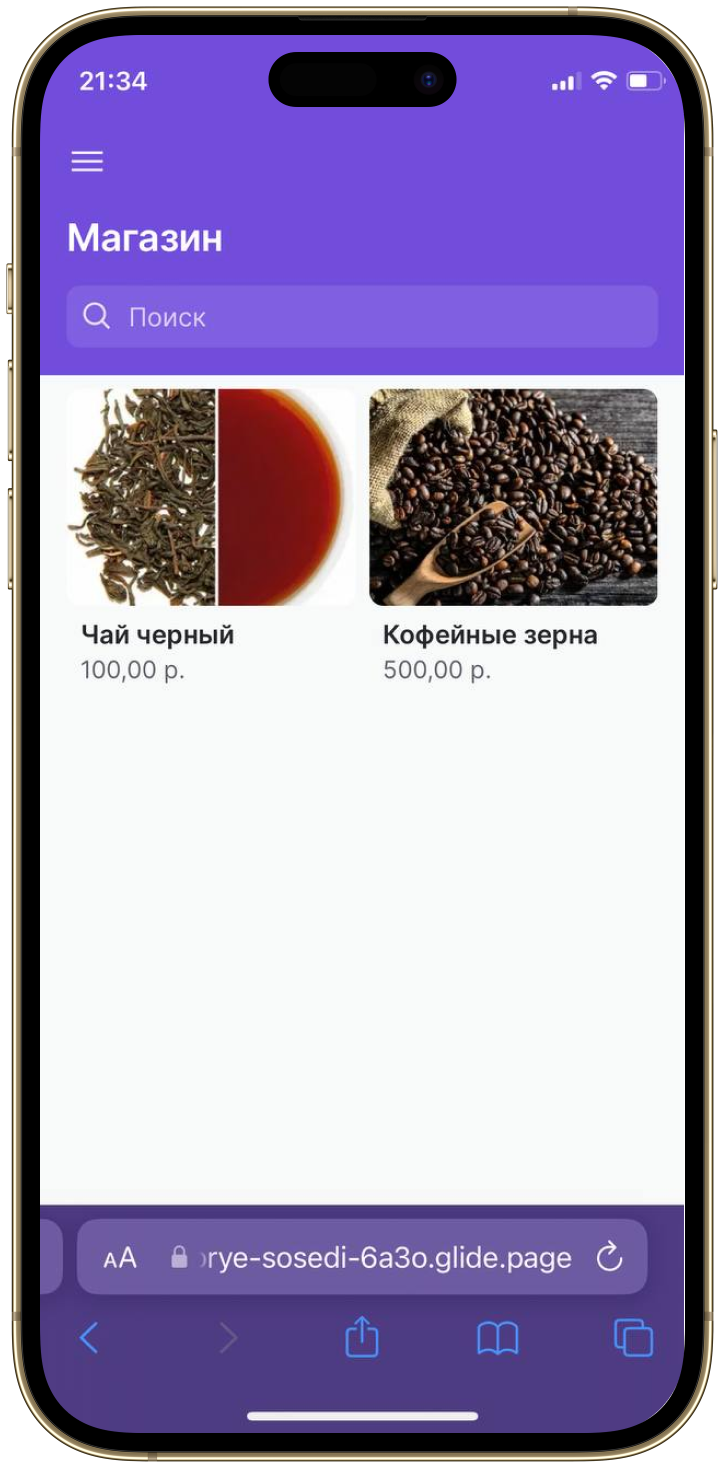
Task: Open Safari bookmarks
Action: [497, 1338]
